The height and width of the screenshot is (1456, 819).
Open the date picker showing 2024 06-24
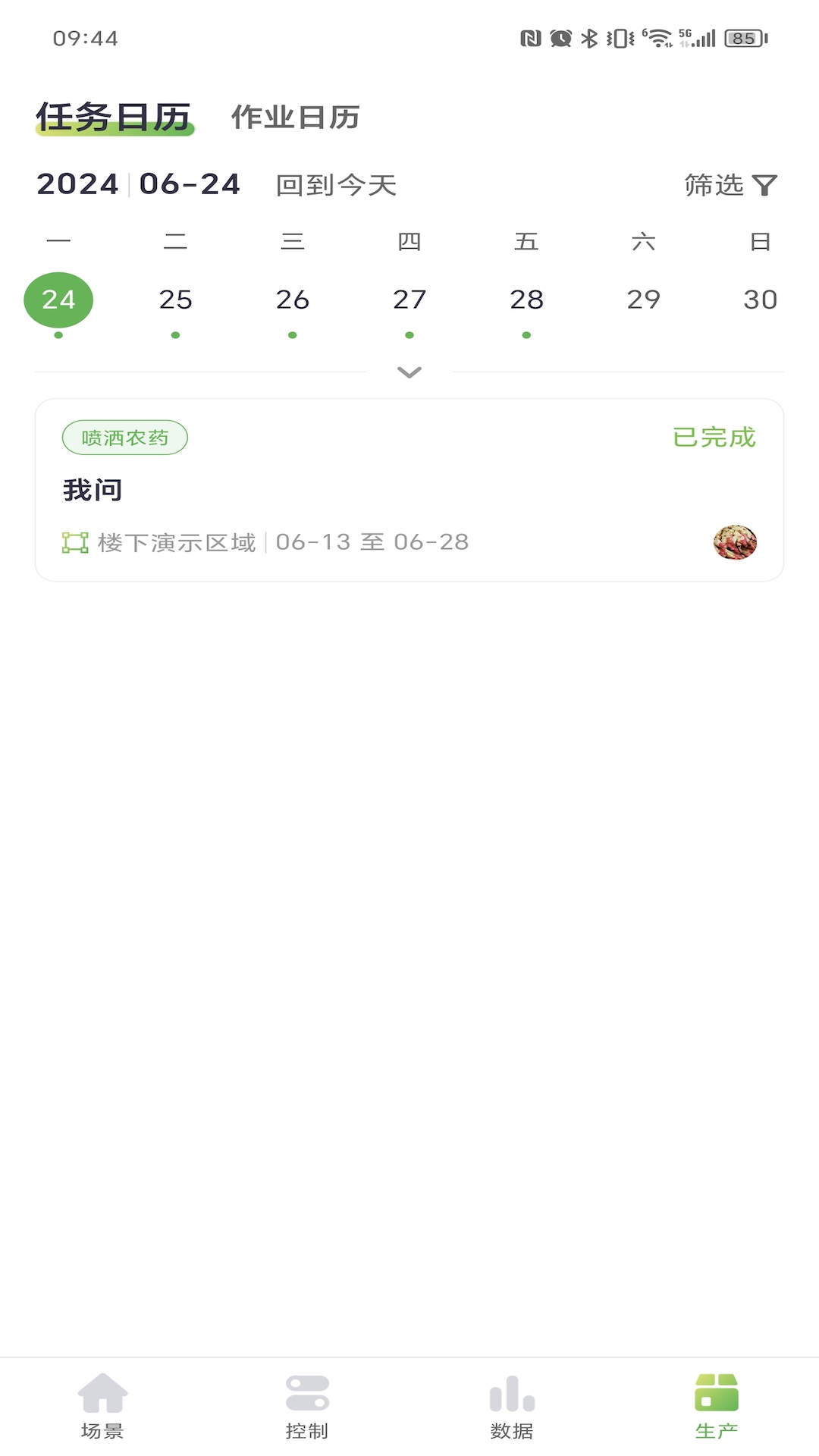(138, 184)
